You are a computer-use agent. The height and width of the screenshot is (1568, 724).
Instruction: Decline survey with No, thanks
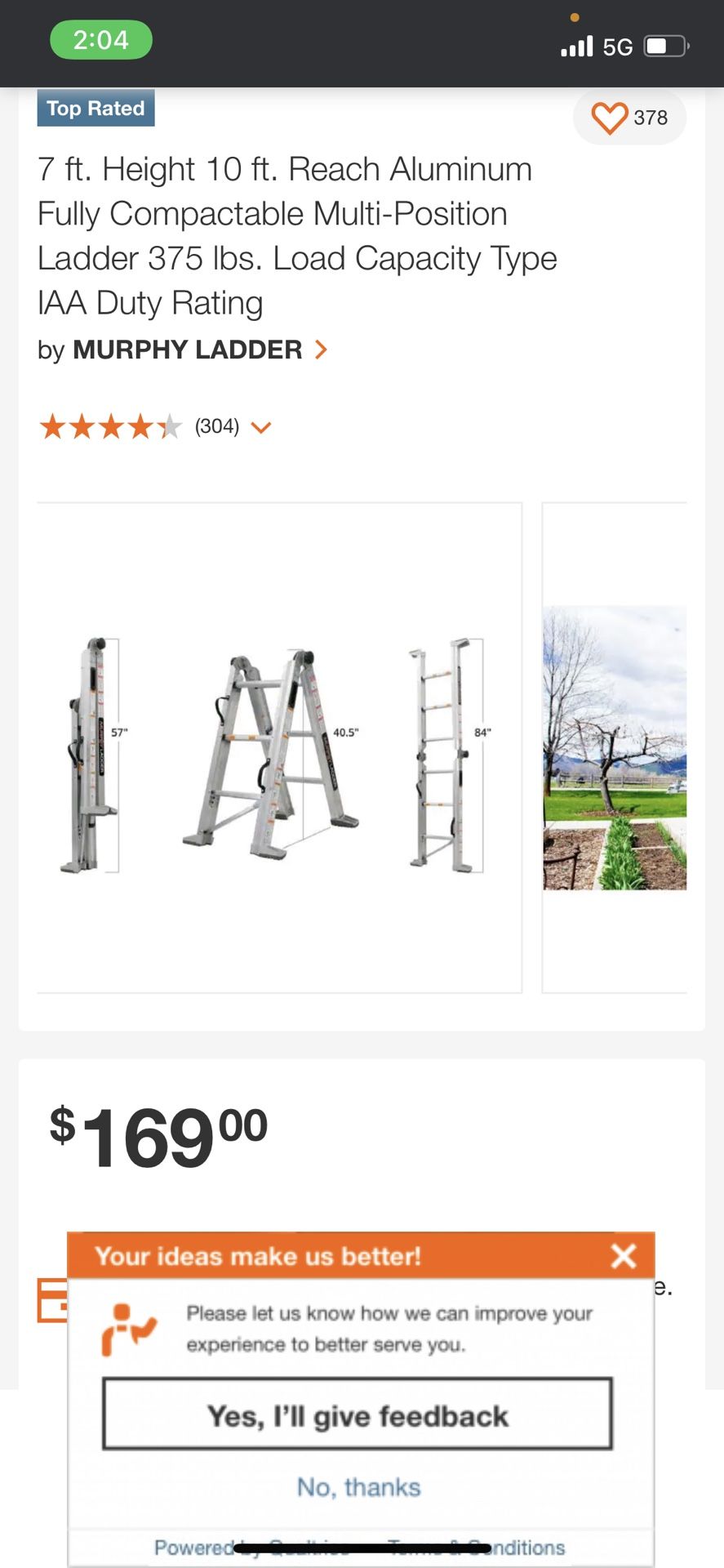click(359, 1487)
